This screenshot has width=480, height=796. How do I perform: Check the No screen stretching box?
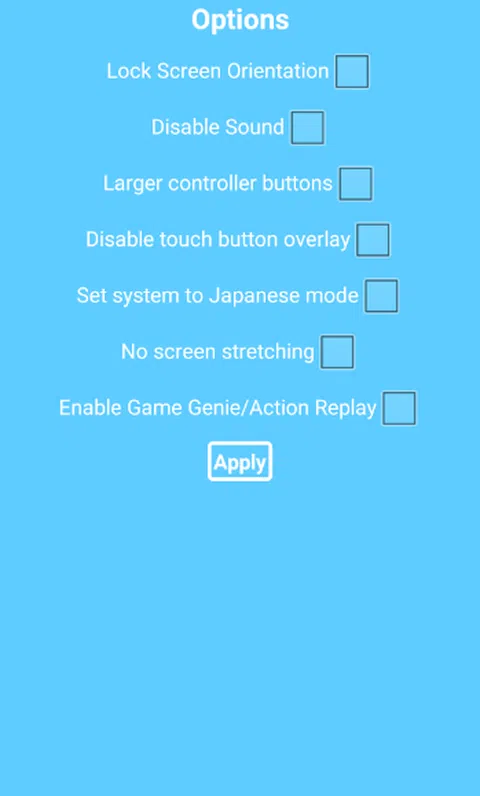coord(337,352)
